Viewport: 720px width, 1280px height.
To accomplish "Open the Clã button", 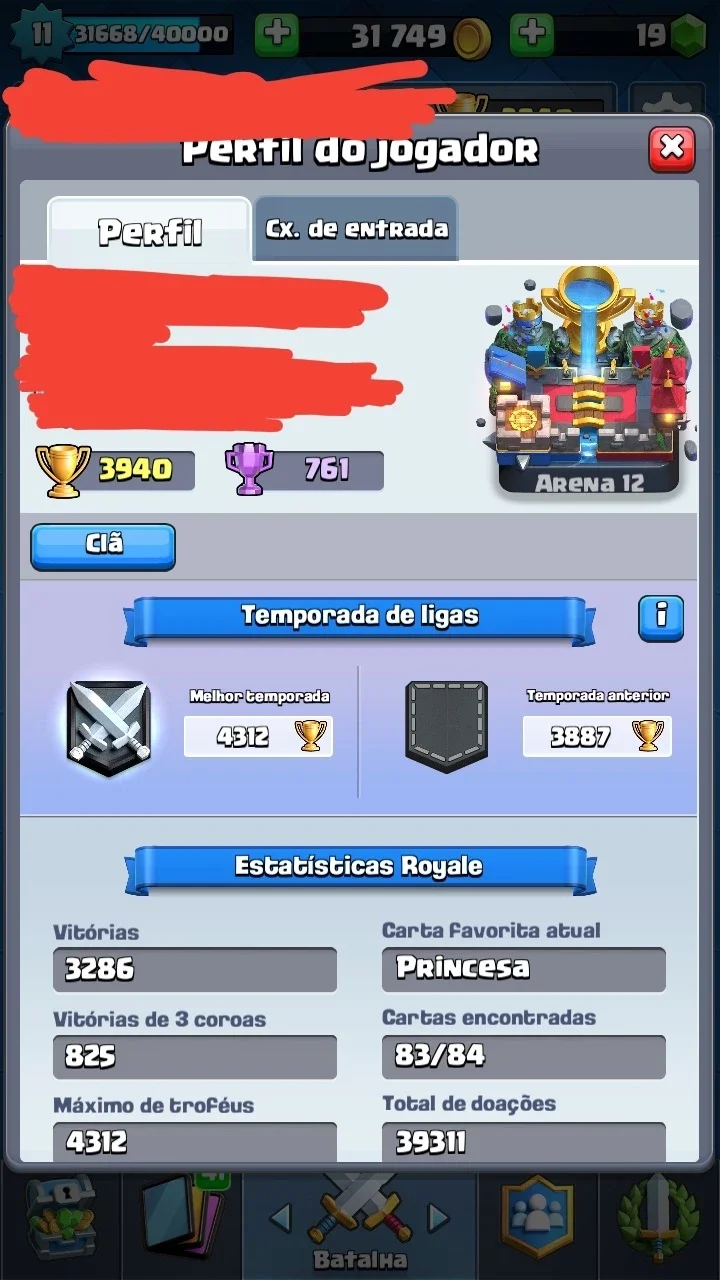I will [x=103, y=546].
